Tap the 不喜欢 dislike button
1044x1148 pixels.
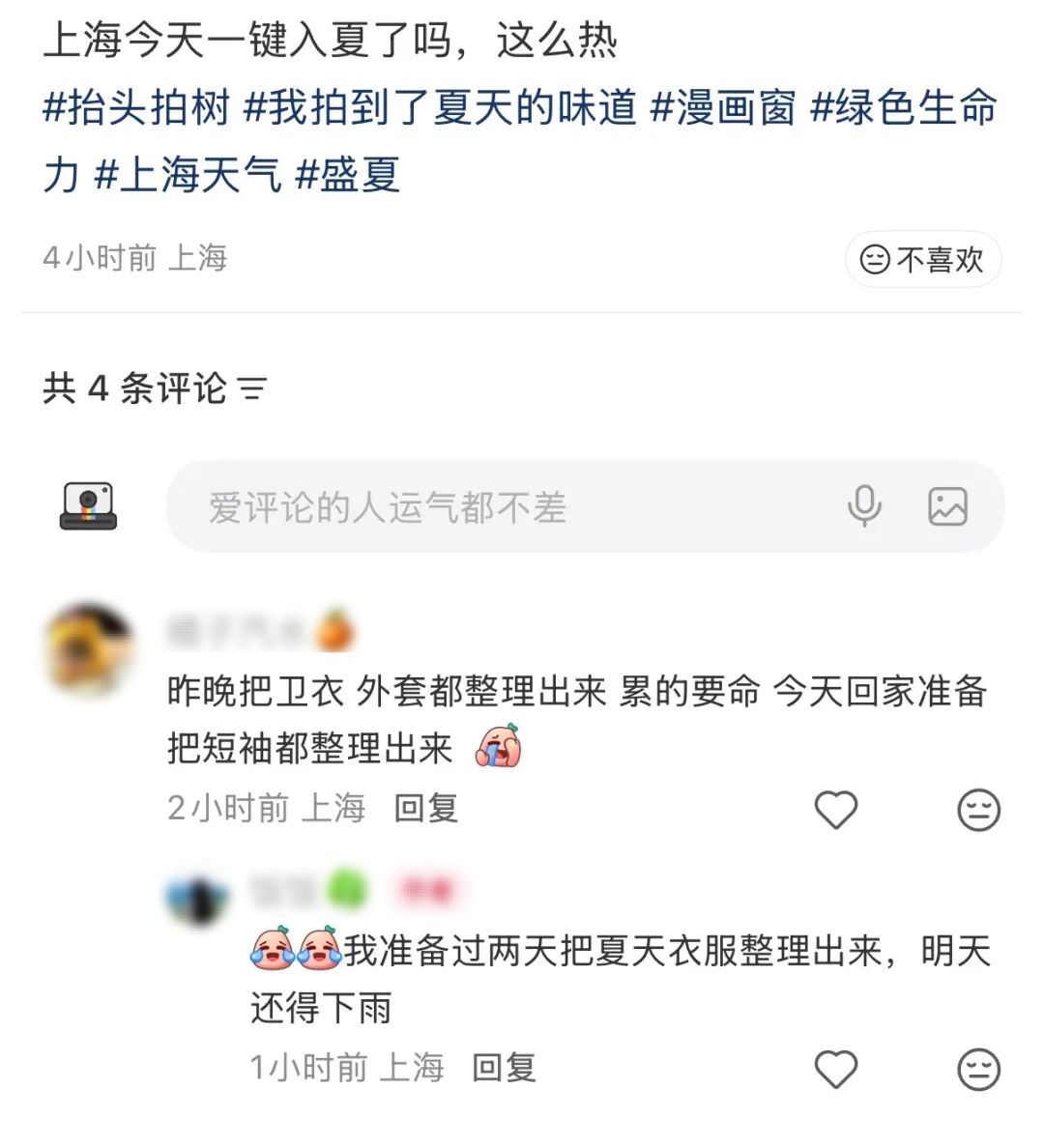tap(922, 259)
